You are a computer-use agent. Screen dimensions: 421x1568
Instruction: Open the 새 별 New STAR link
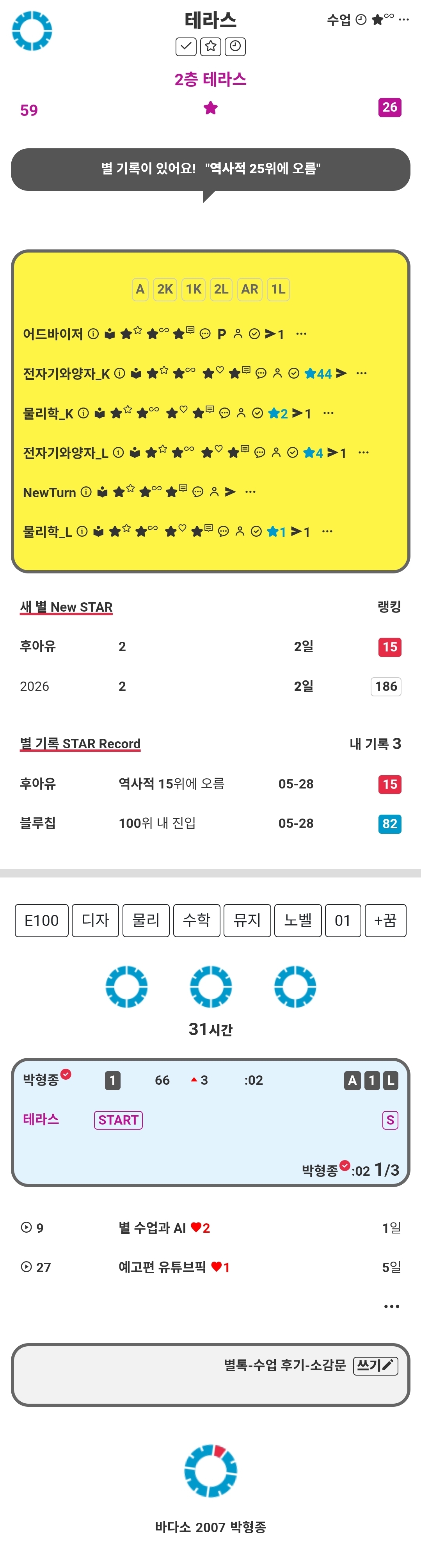(66, 607)
